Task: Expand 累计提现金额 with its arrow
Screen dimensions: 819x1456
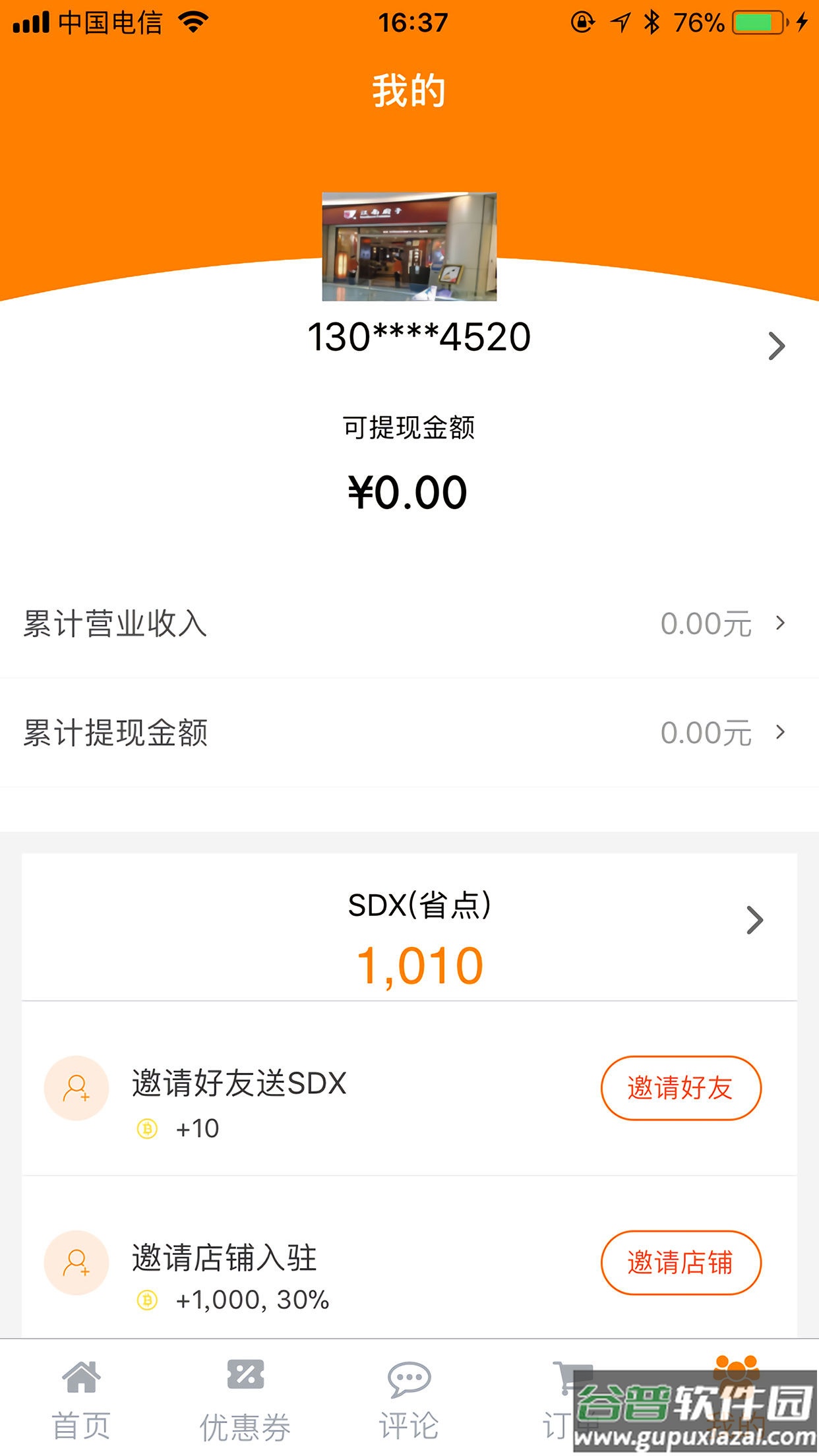Action: [780, 732]
